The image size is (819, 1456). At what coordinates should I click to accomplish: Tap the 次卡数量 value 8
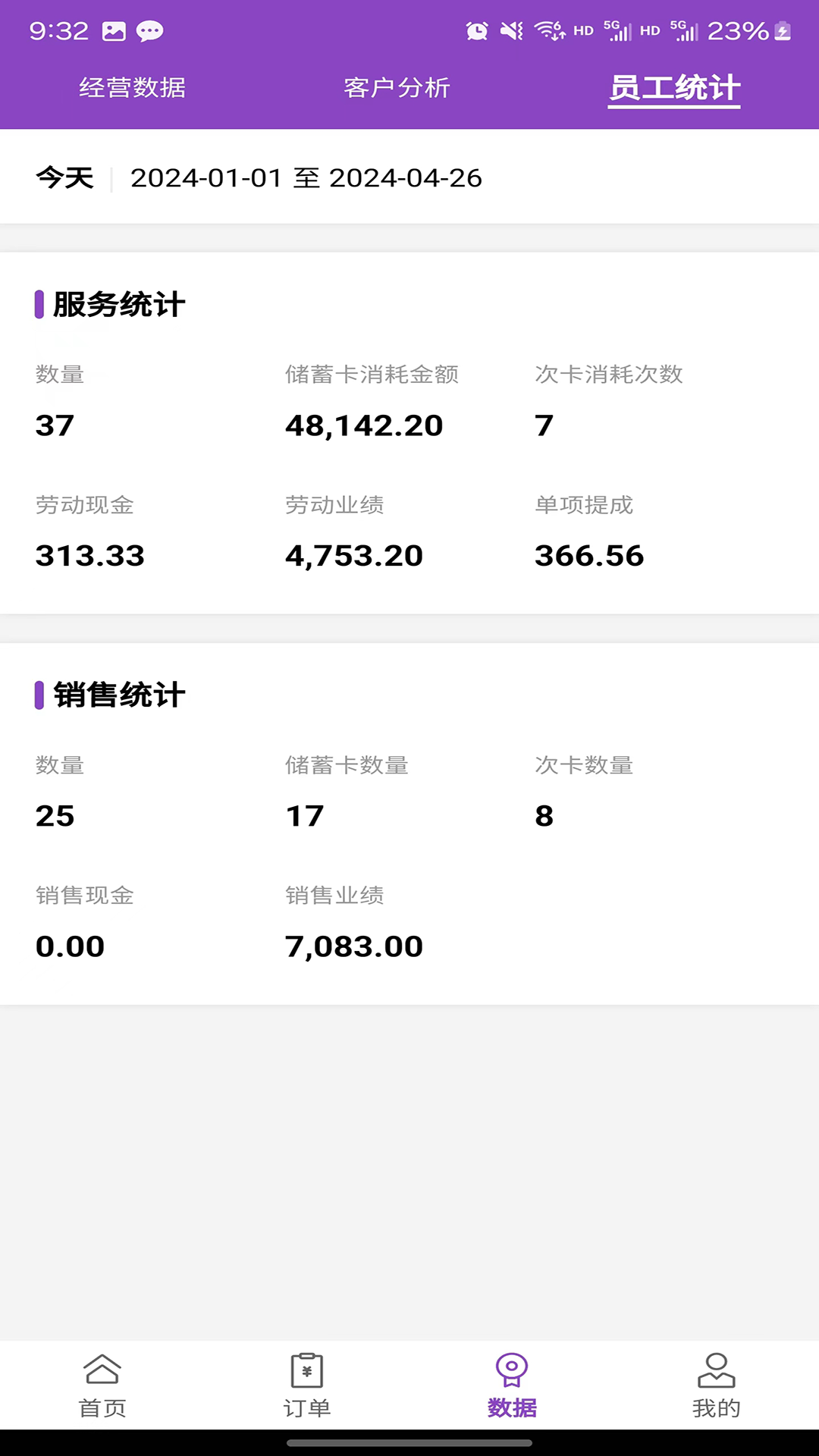pos(544,815)
